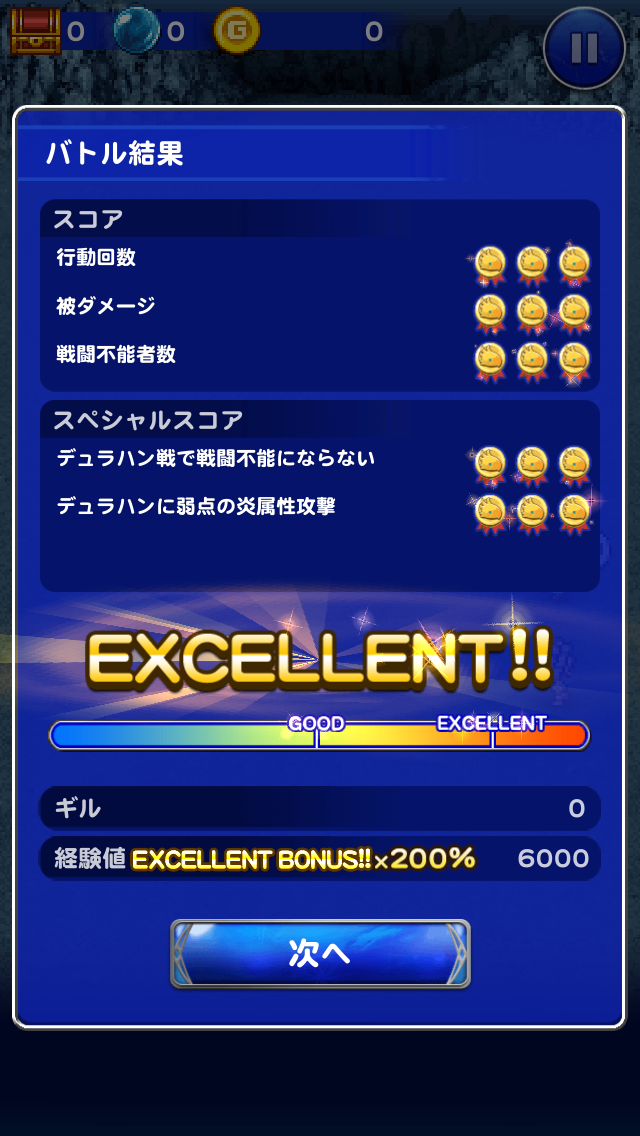Pause the game with the pause icon
This screenshot has width=640, height=1136.
(x=584, y=47)
